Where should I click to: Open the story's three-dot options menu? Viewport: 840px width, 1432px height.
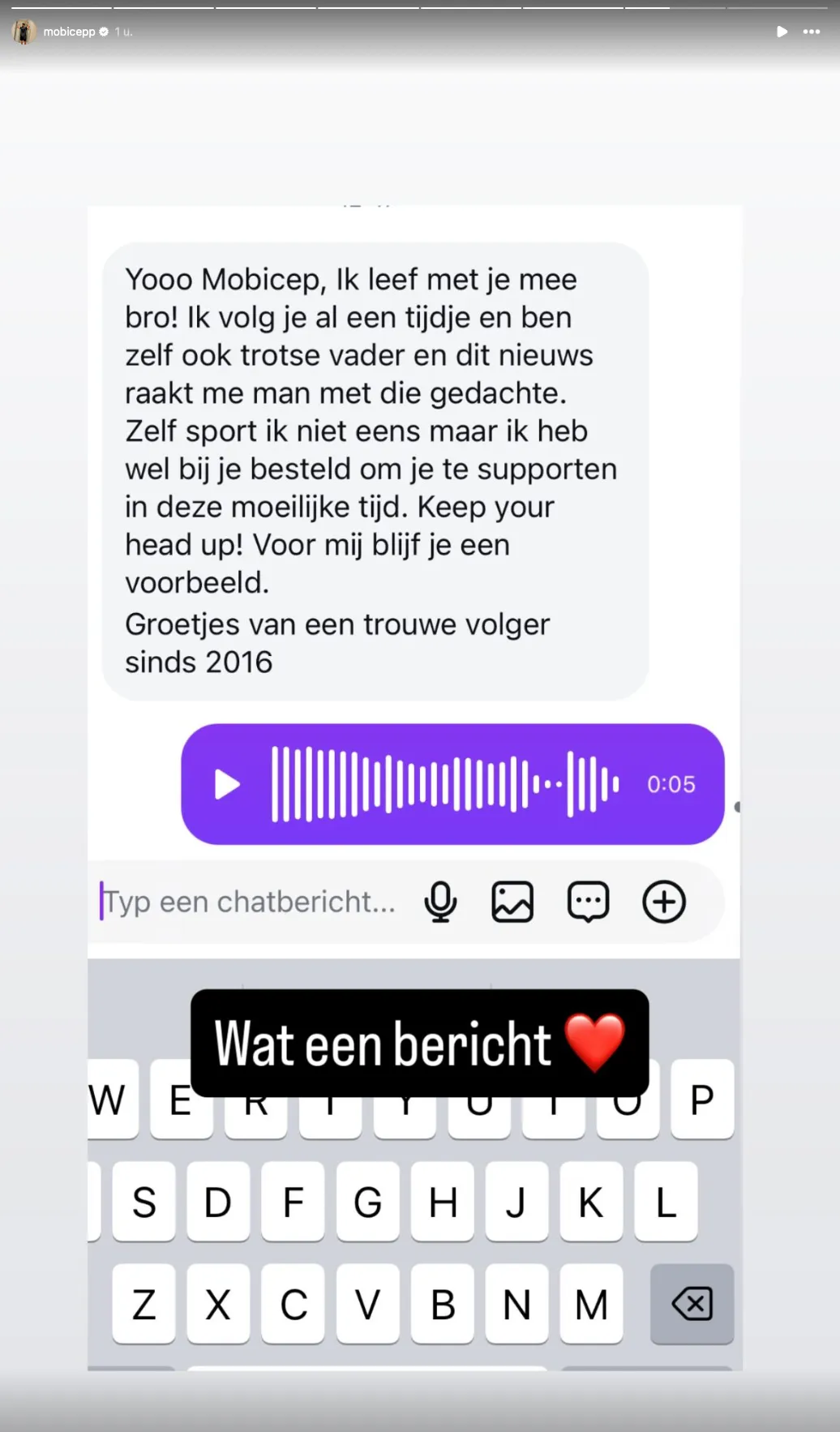pos(812,32)
